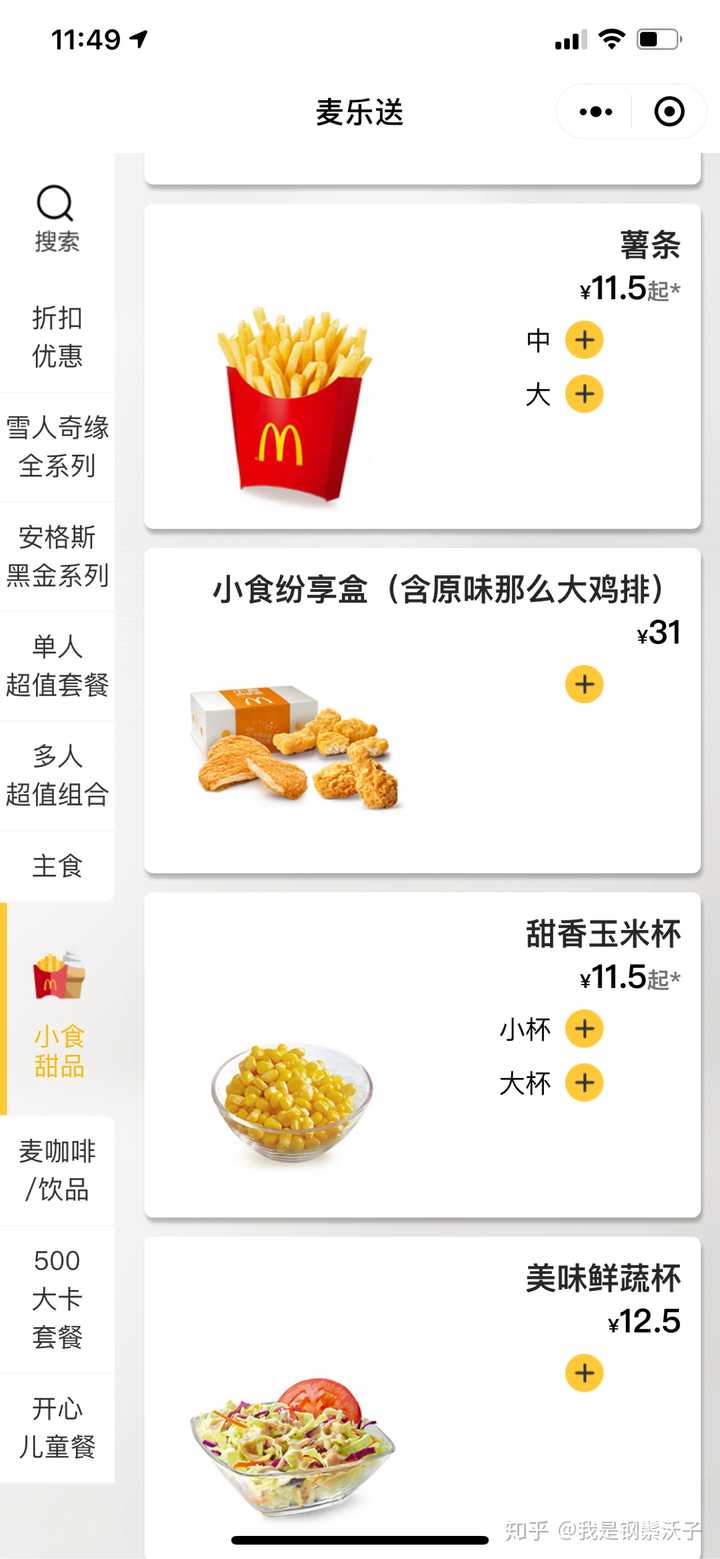Select the 雪人奇缘全系列 category

[57, 447]
